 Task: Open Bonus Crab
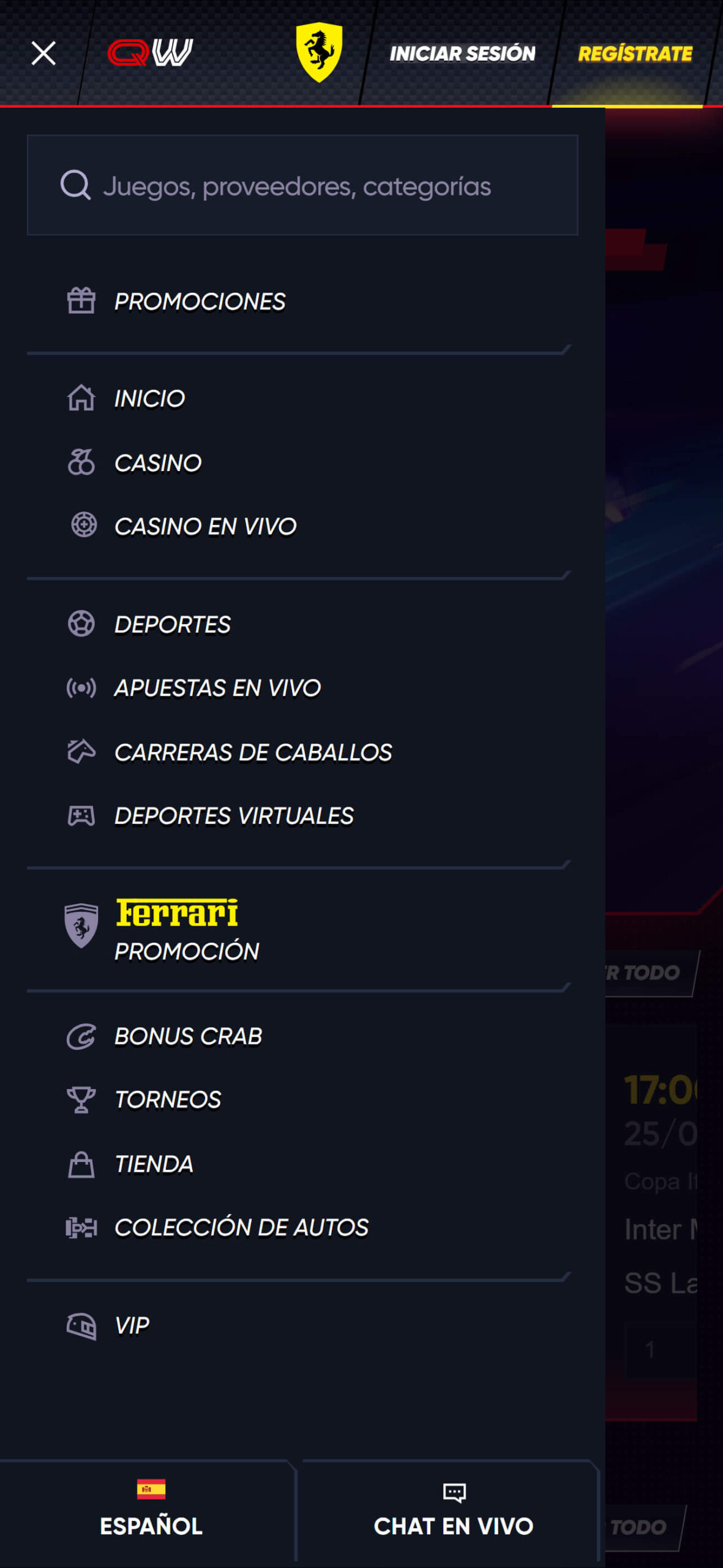click(x=299, y=1036)
